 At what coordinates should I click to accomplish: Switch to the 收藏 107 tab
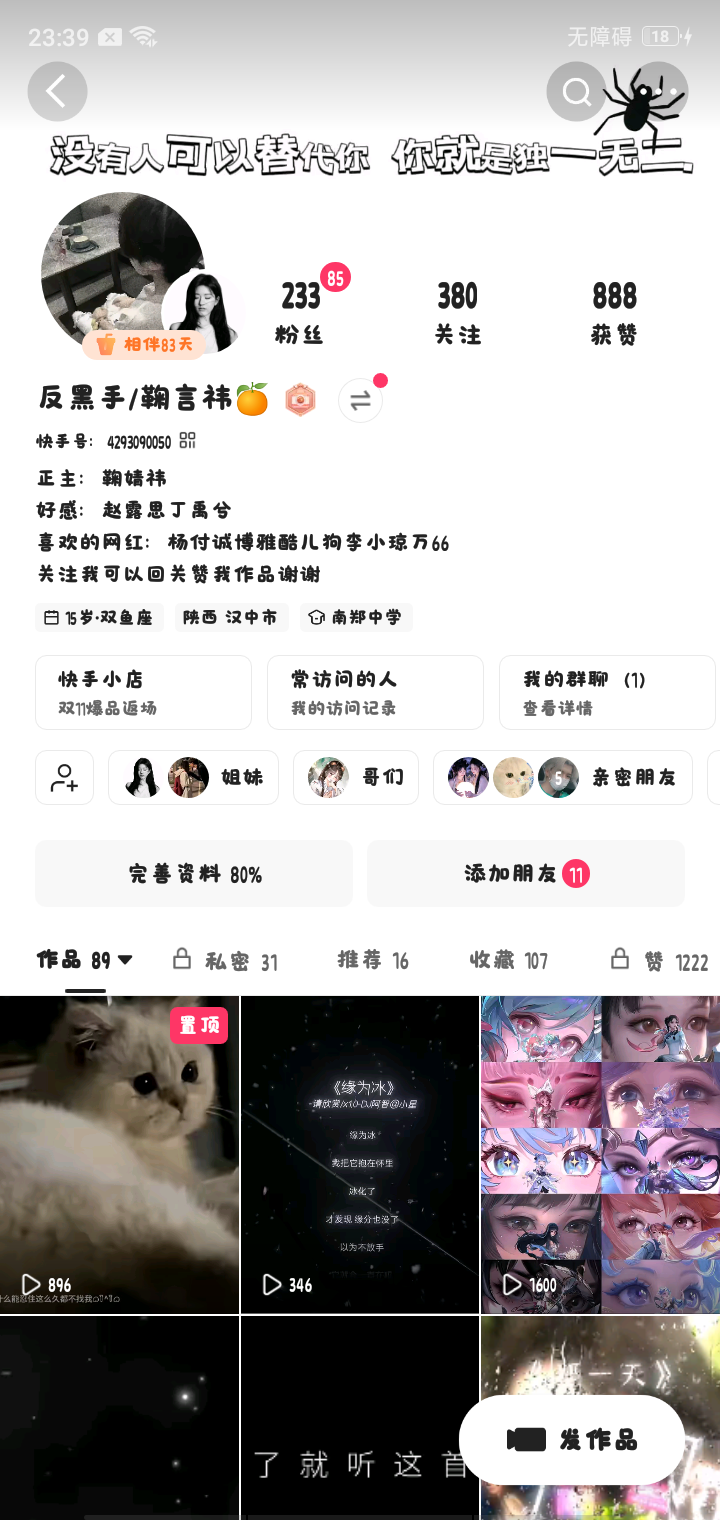click(x=509, y=961)
